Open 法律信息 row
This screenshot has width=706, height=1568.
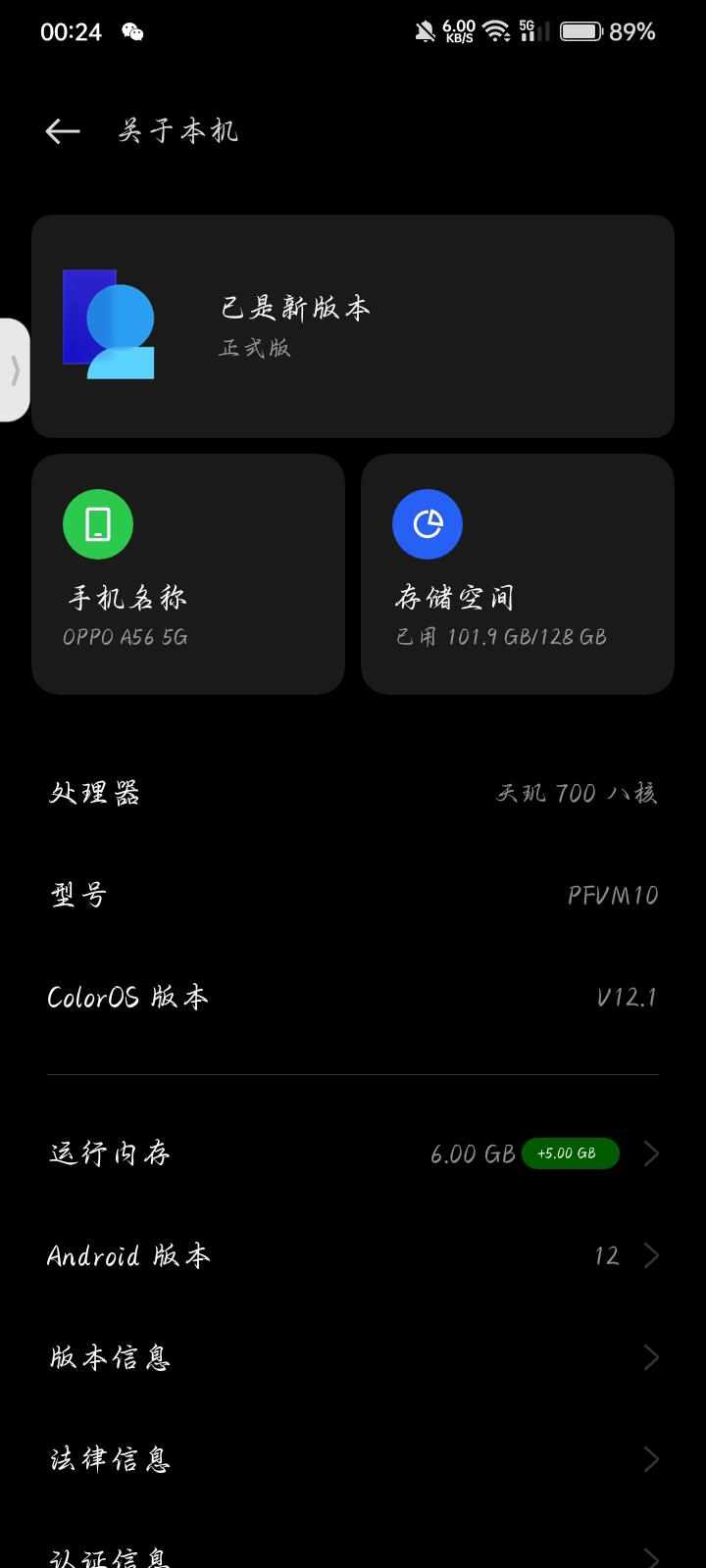[x=353, y=1459]
